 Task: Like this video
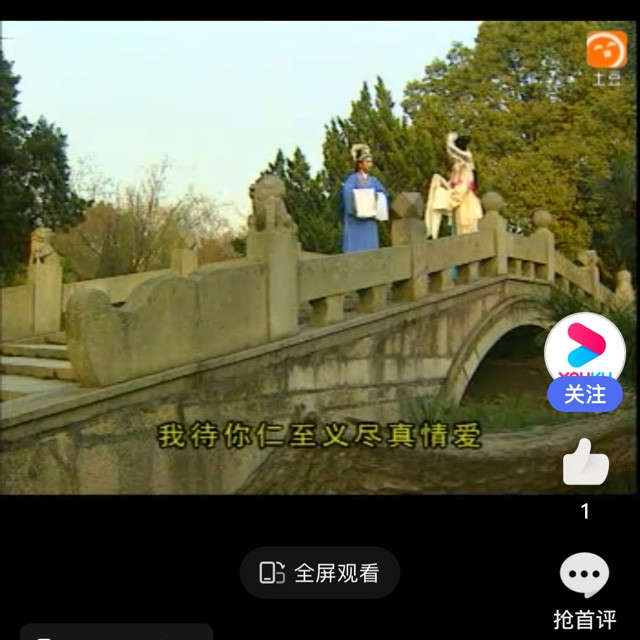(x=585, y=464)
